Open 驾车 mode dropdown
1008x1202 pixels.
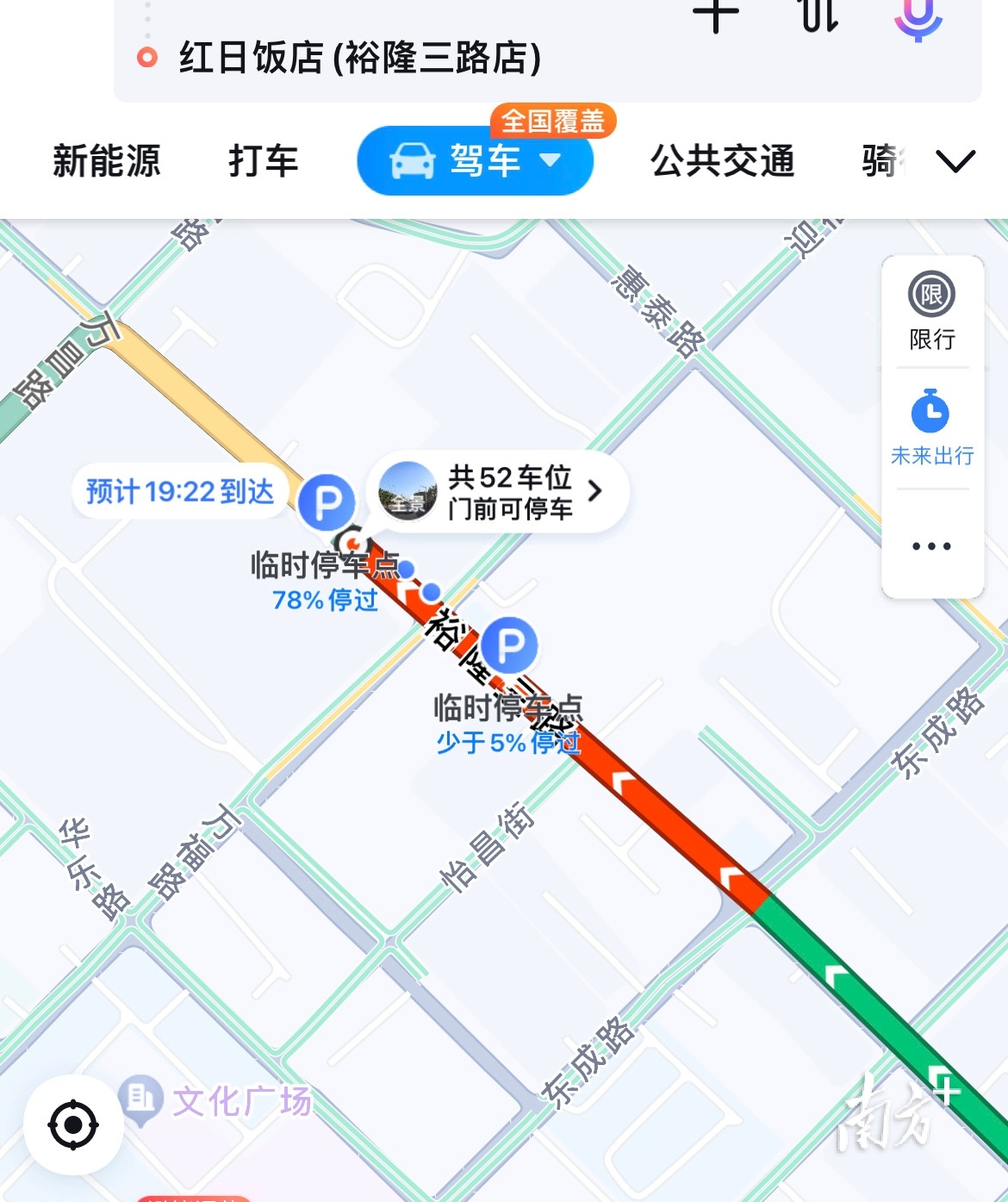[x=476, y=161]
